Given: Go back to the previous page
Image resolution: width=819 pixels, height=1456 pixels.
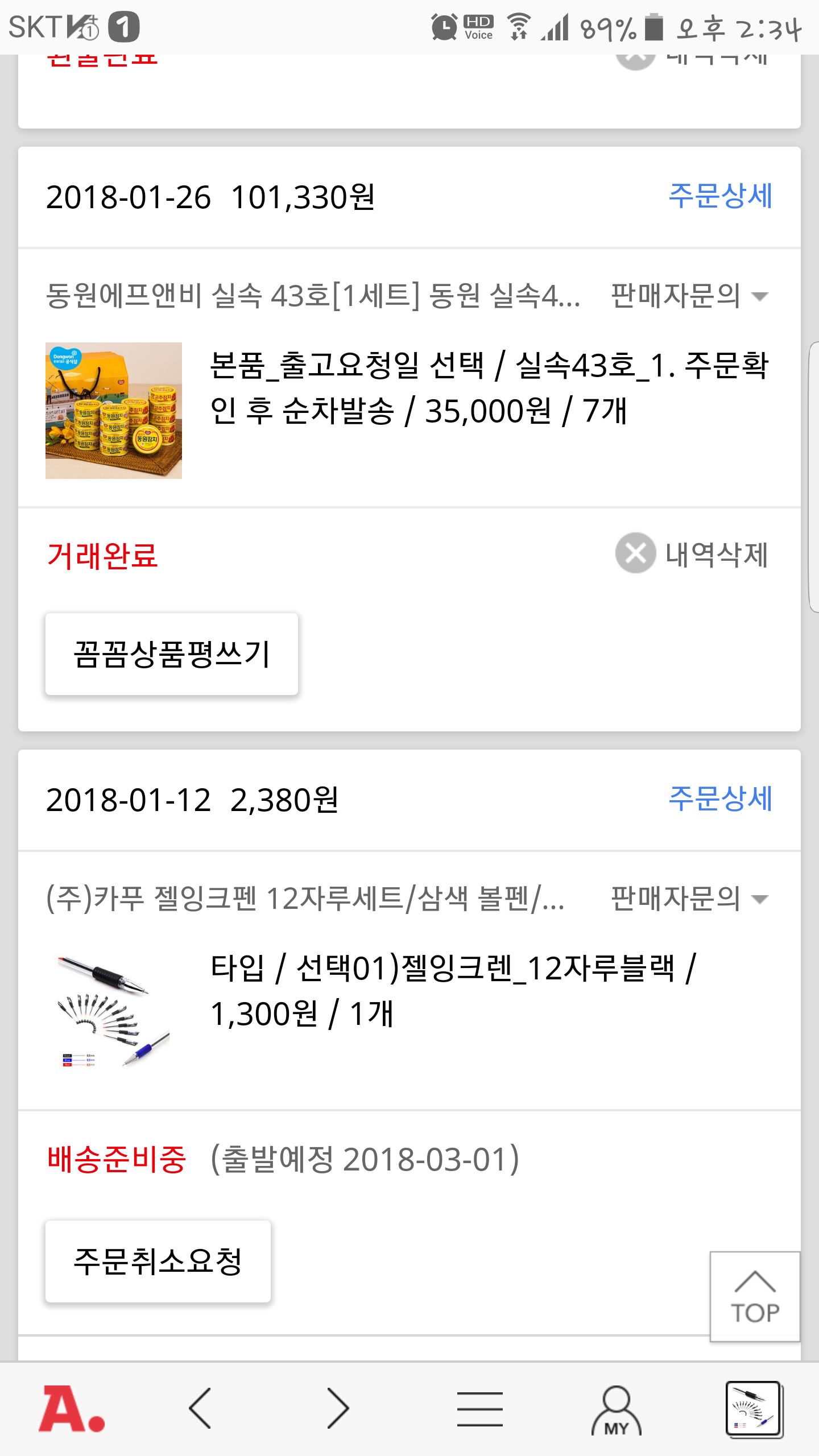Looking at the screenshot, I should coord(200,1409).
